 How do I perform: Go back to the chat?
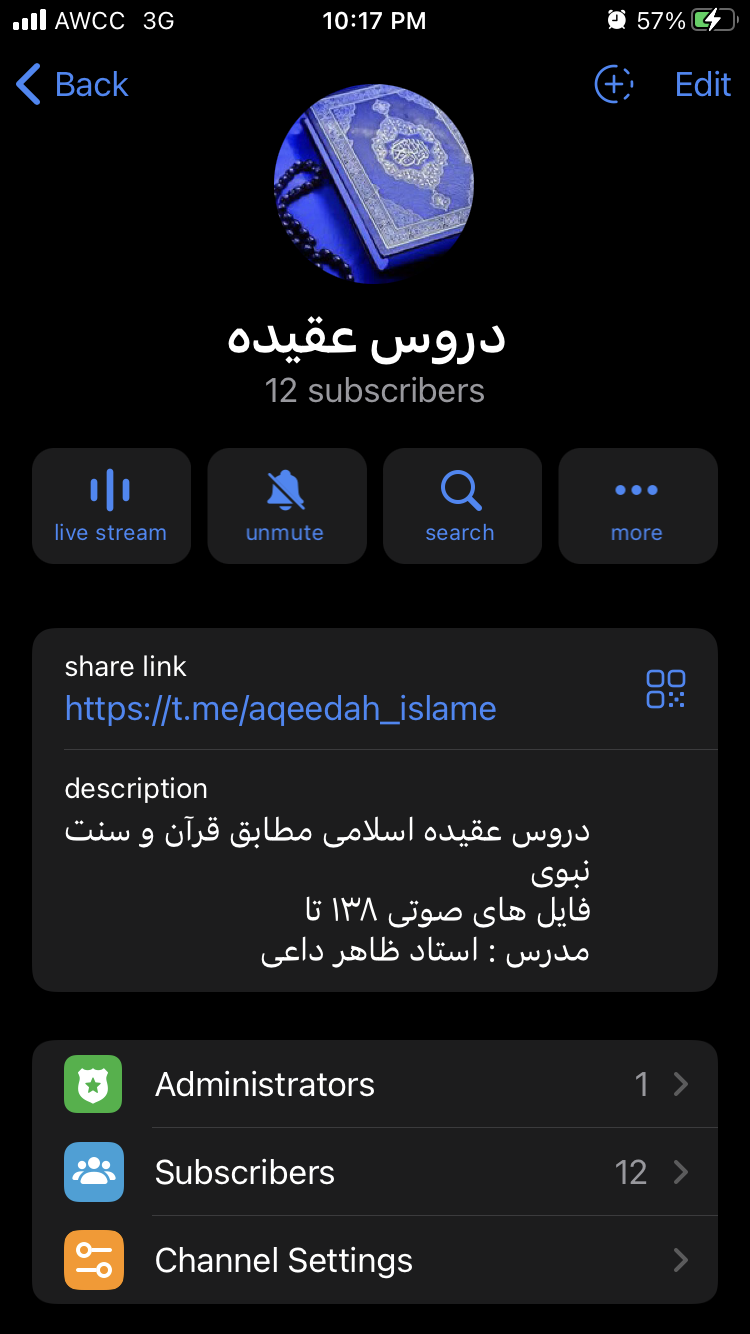(70, 84)
